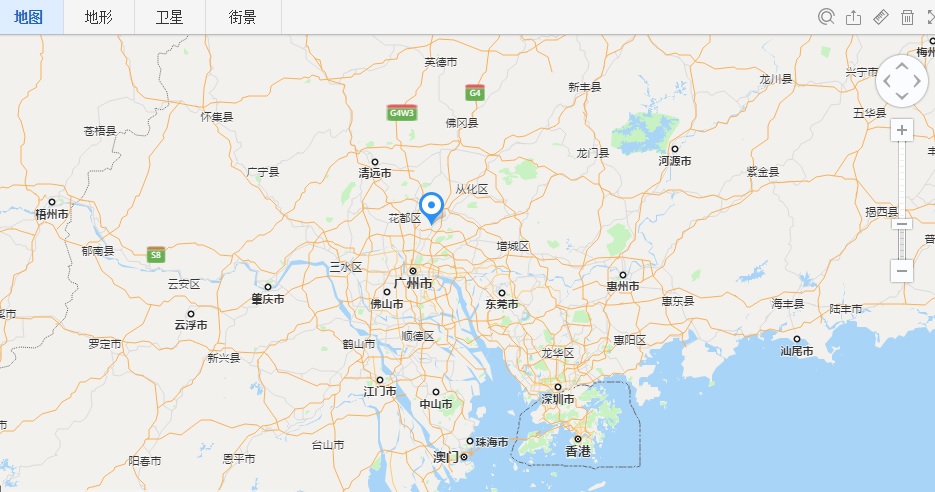Tap the zoom level slider handle
This screenshot has width=935, height=492.
[x=902, y=224]
